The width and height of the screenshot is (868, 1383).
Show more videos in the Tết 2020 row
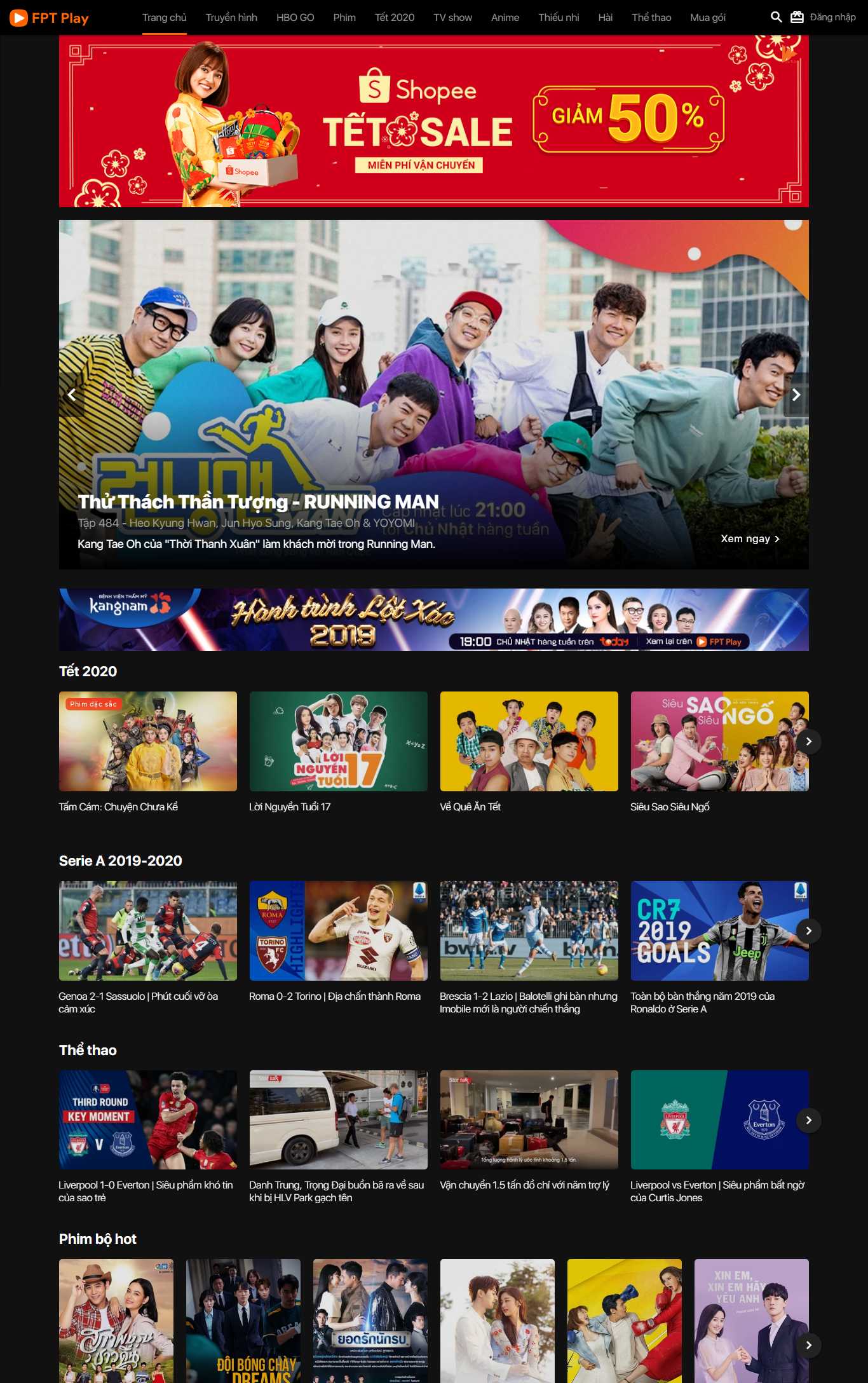(x=808, y=742)
